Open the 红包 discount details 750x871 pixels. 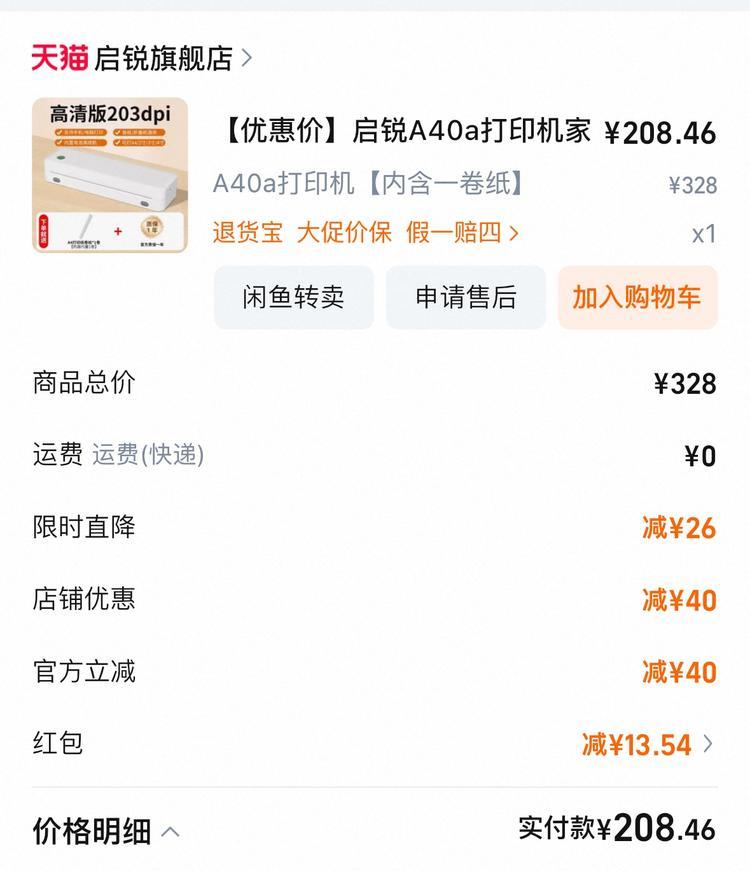tap(648, 744)
